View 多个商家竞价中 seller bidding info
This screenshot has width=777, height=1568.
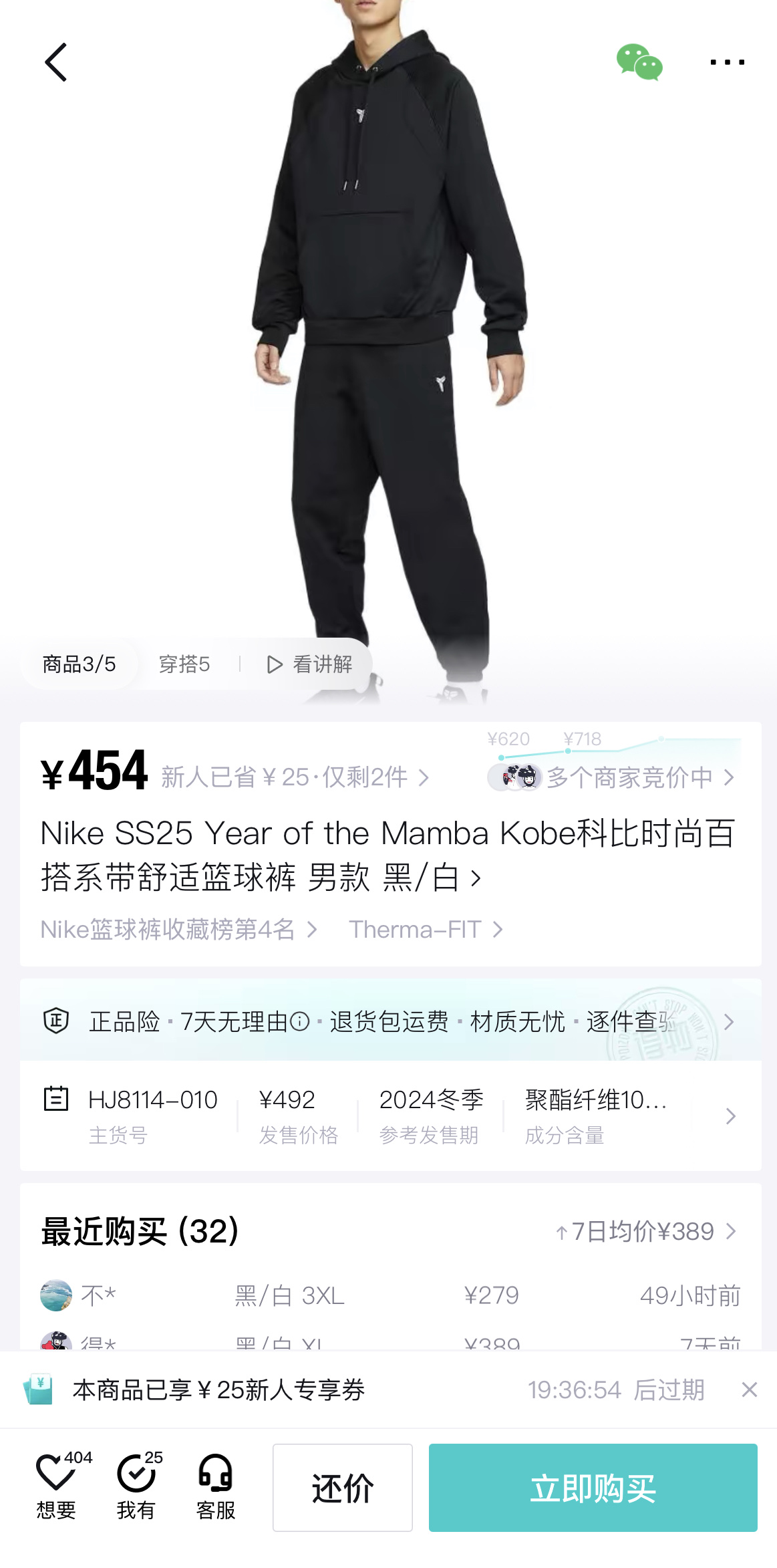611,777
